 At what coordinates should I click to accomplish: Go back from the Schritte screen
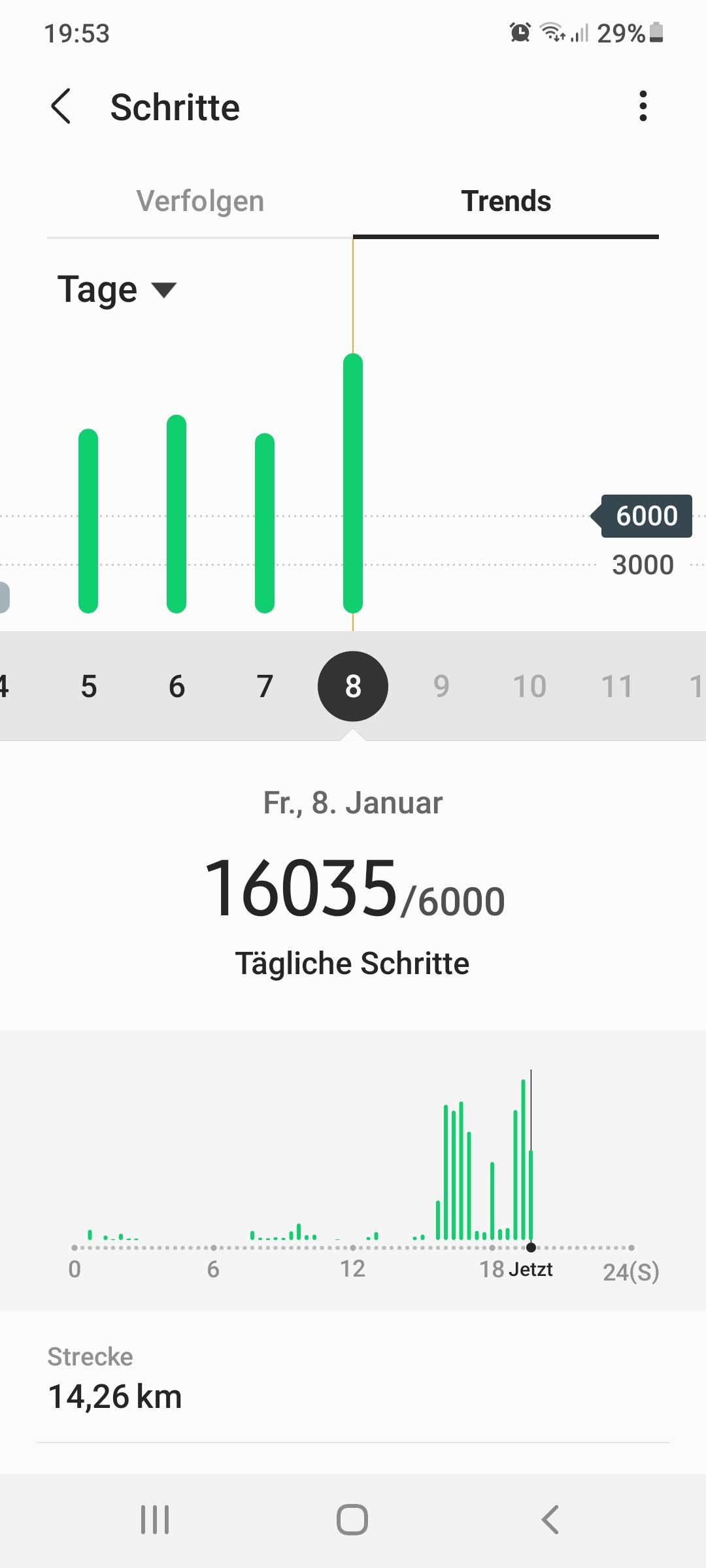click(61, 106)
